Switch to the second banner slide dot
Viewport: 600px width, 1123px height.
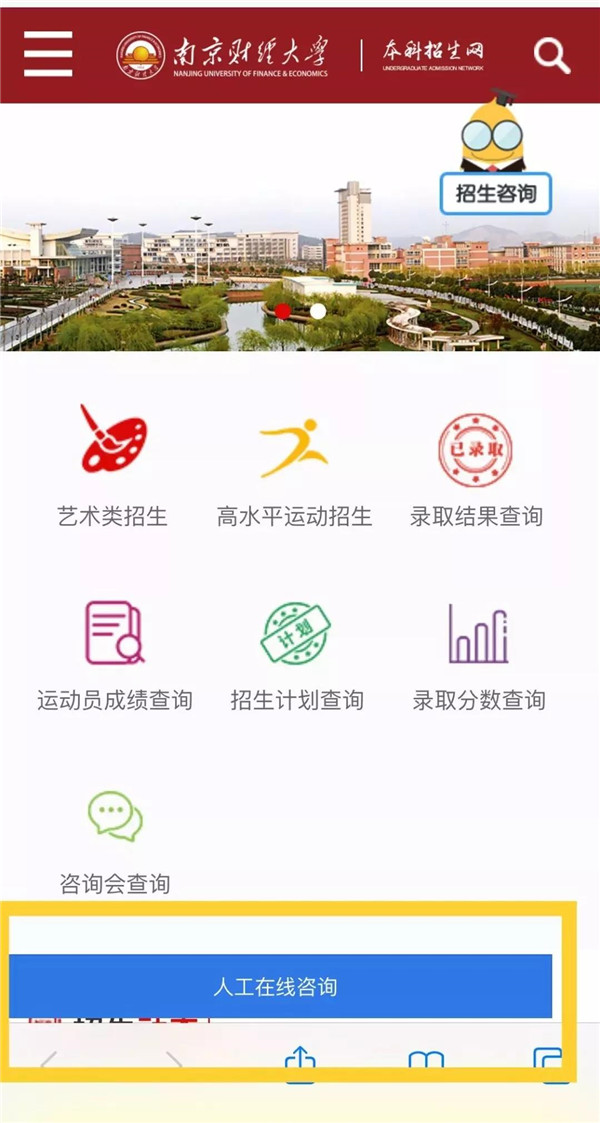coord(318,311)
